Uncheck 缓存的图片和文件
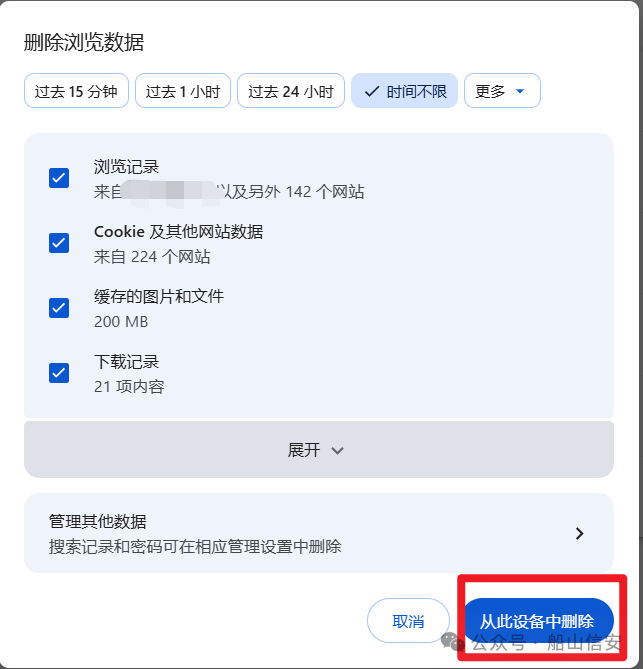The image size is (643, 669). (59, 308)
